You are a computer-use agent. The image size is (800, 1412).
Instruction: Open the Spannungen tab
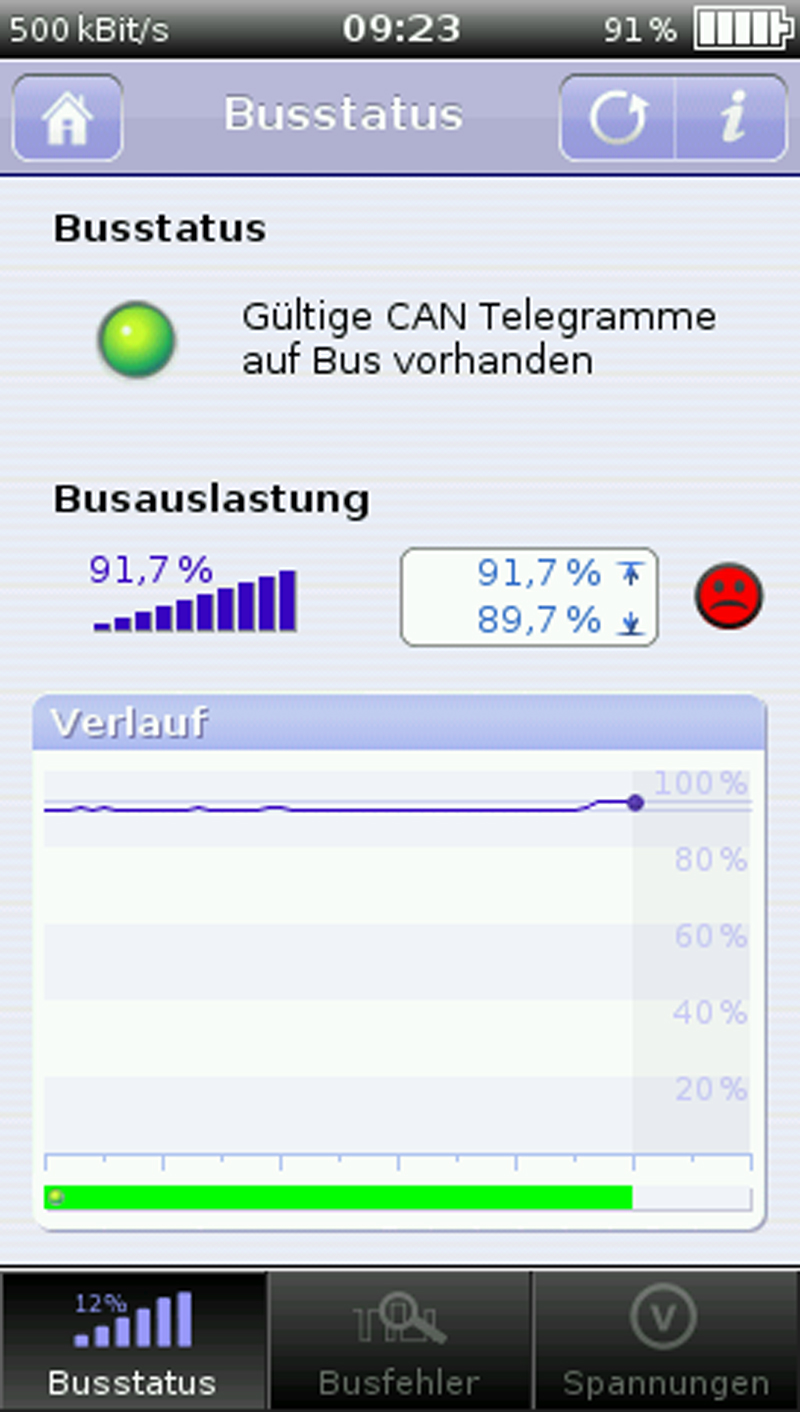(x=666, y=1342)
